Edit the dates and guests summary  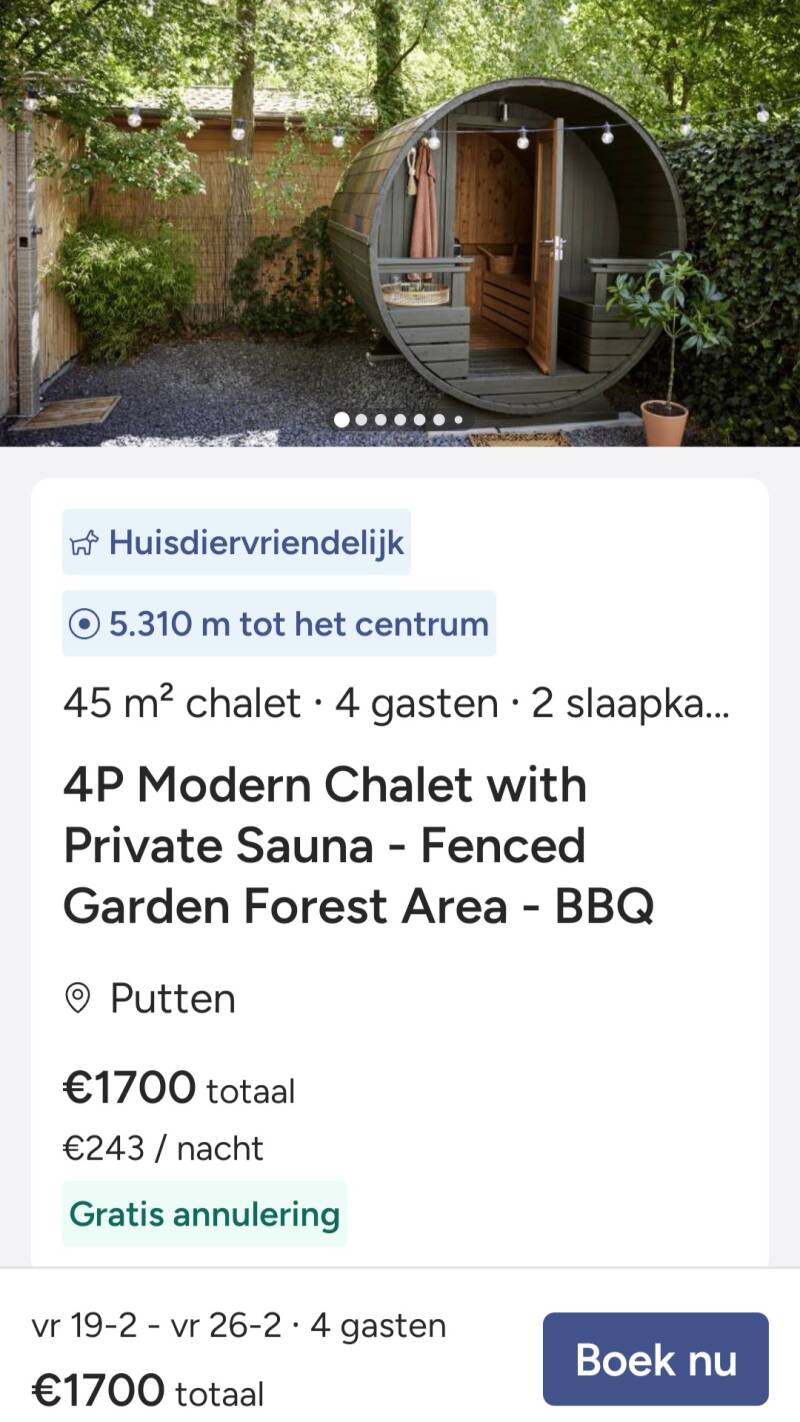239,1326
